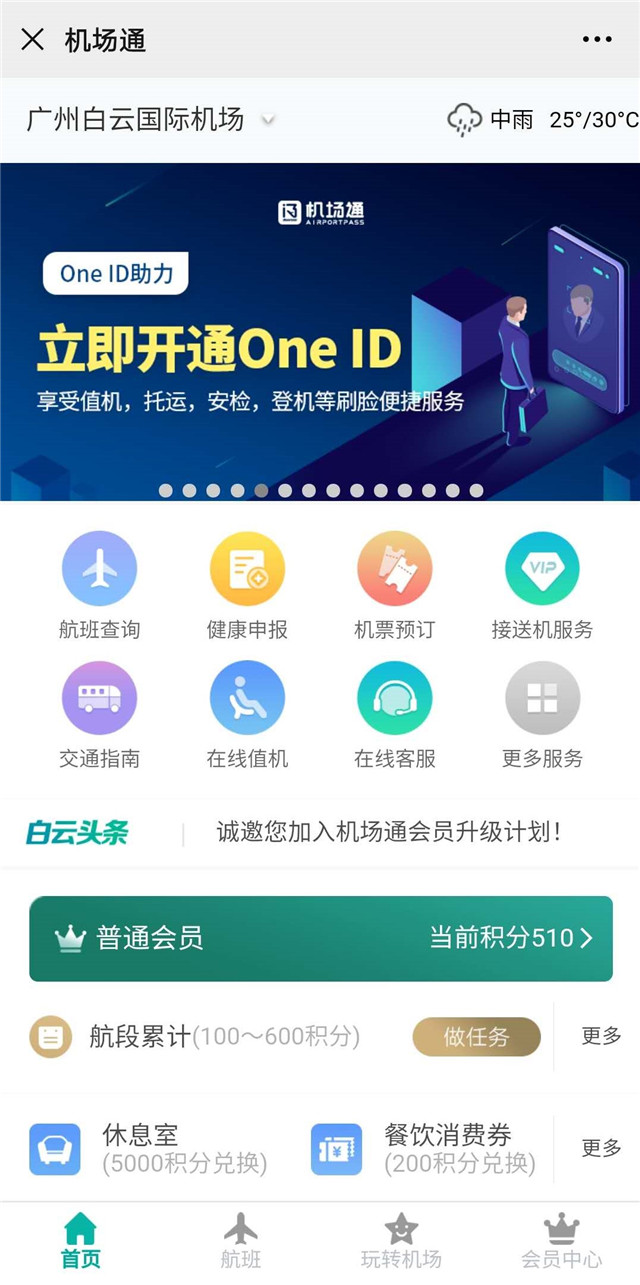Open 更多服务 more services
Image resolution: width=640 pixels, height=1285 pixels.
542,714
